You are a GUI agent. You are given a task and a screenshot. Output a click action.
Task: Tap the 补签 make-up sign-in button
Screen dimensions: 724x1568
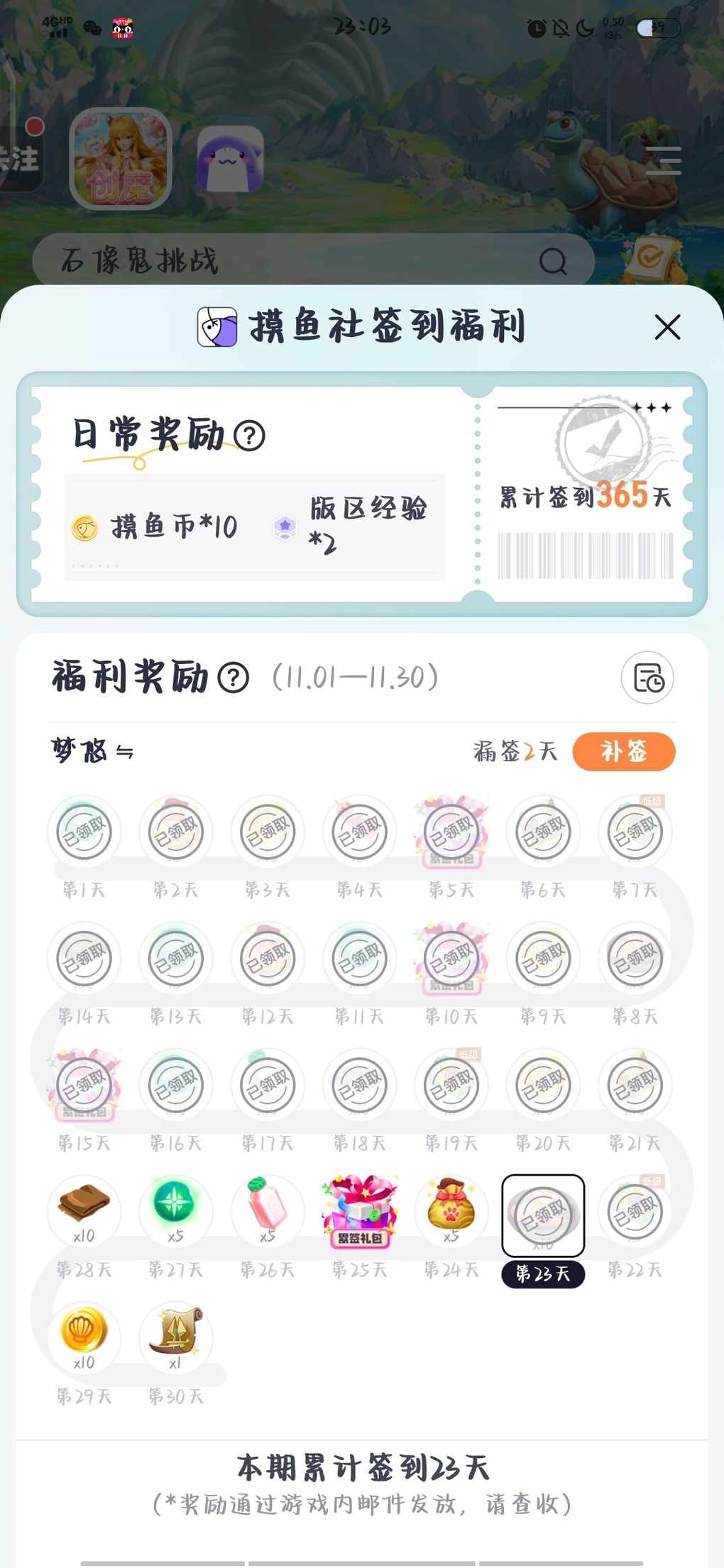pyautogui.click(x=623, y=751)
